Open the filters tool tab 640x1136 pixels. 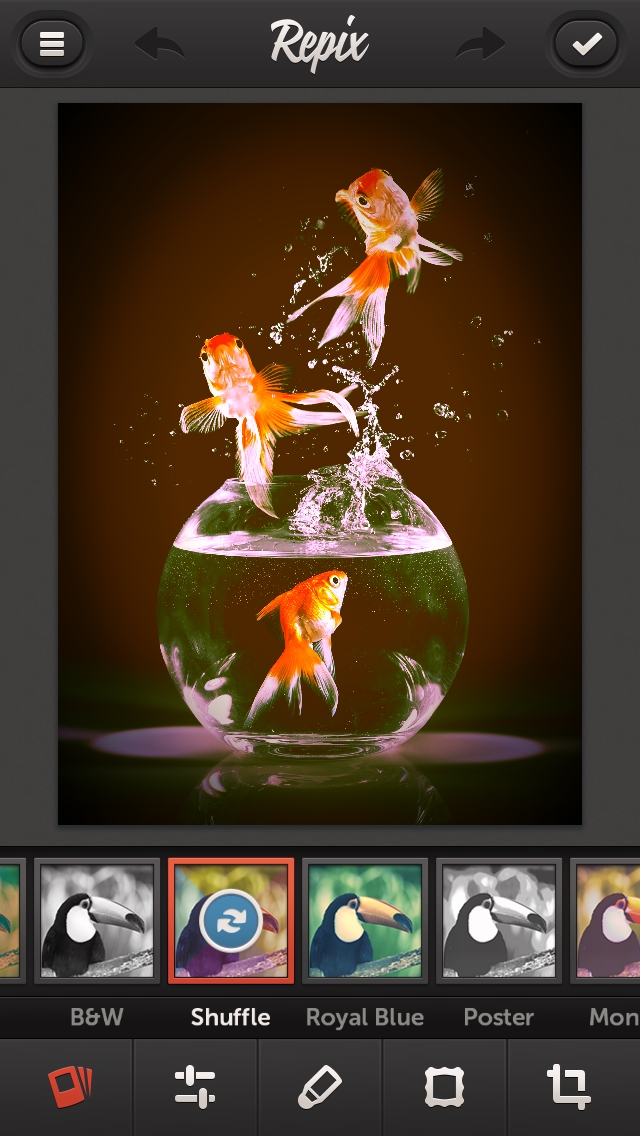pyautogui.click(x=70, y=1087)
